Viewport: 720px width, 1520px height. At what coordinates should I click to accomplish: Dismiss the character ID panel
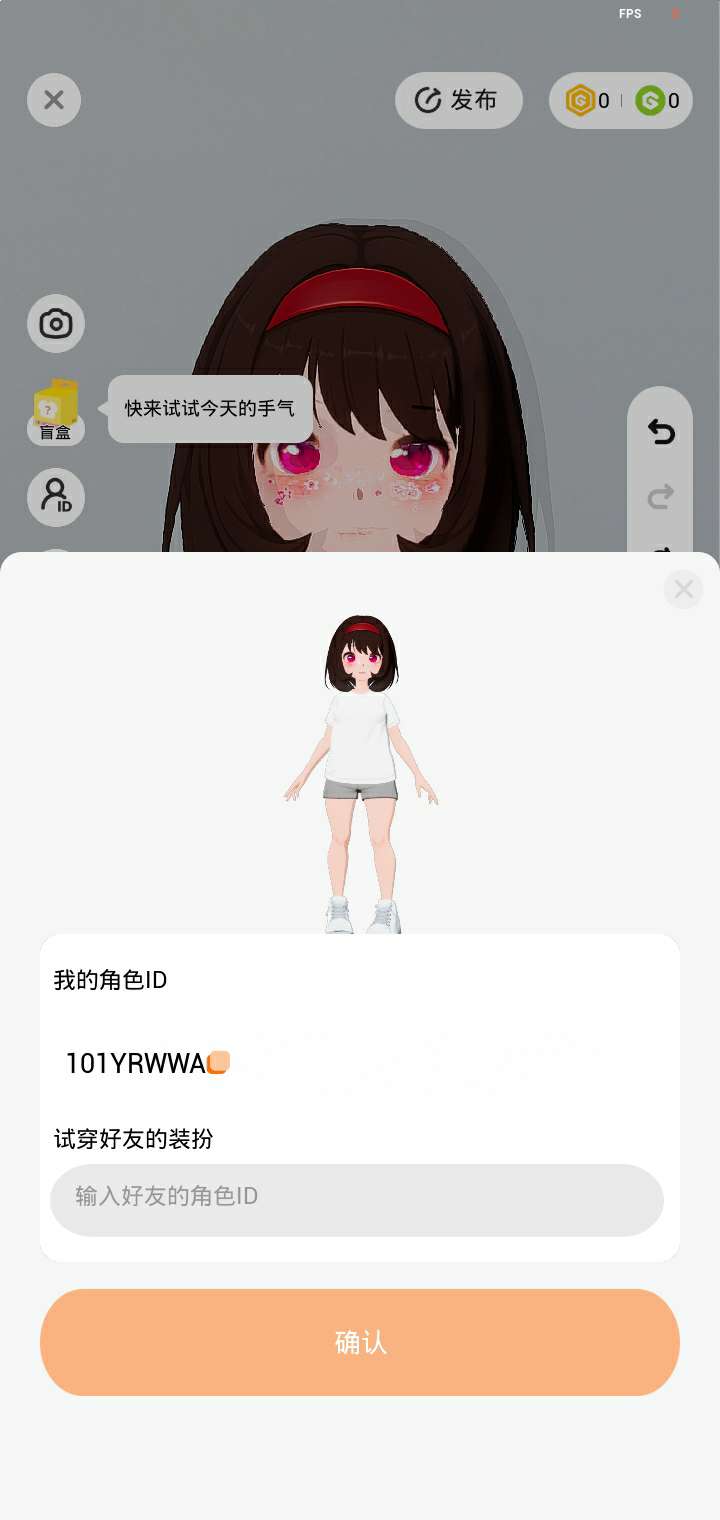(684, 590)
